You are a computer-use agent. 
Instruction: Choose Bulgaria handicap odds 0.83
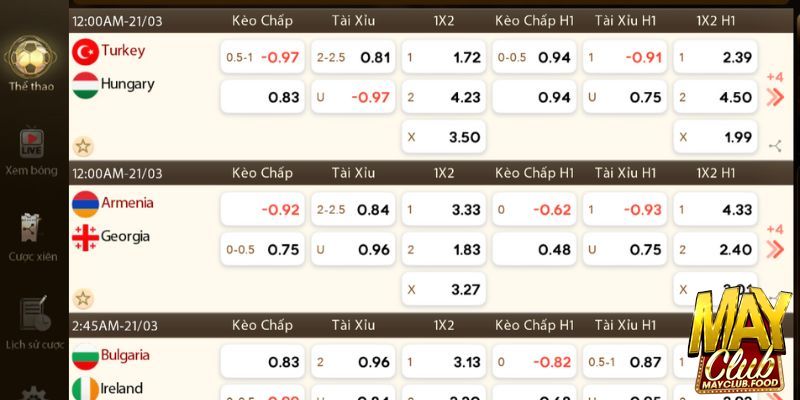[x=263, y=362]
